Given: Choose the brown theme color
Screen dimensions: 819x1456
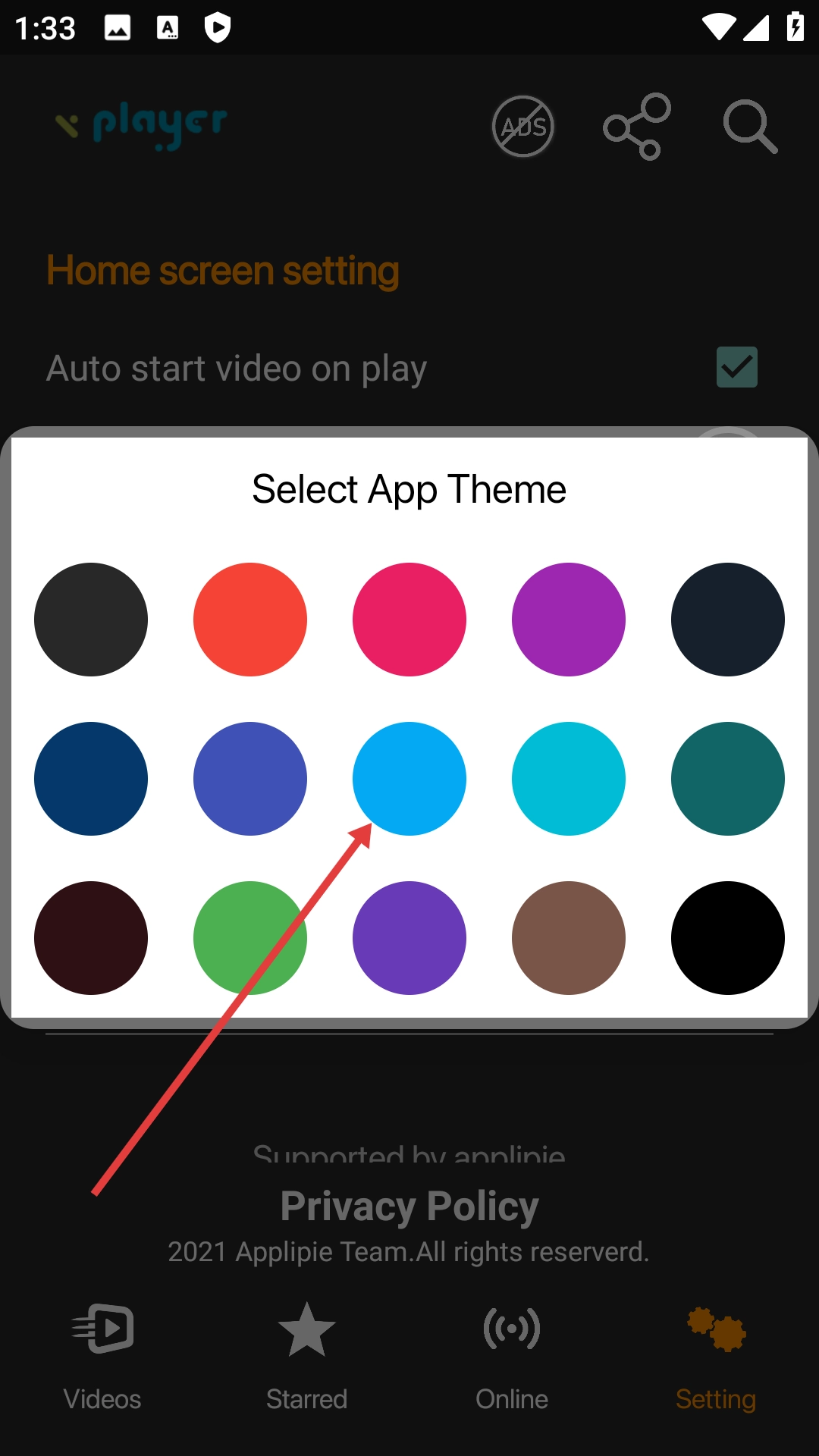Looking at the screenshot, I should [569, 938].
